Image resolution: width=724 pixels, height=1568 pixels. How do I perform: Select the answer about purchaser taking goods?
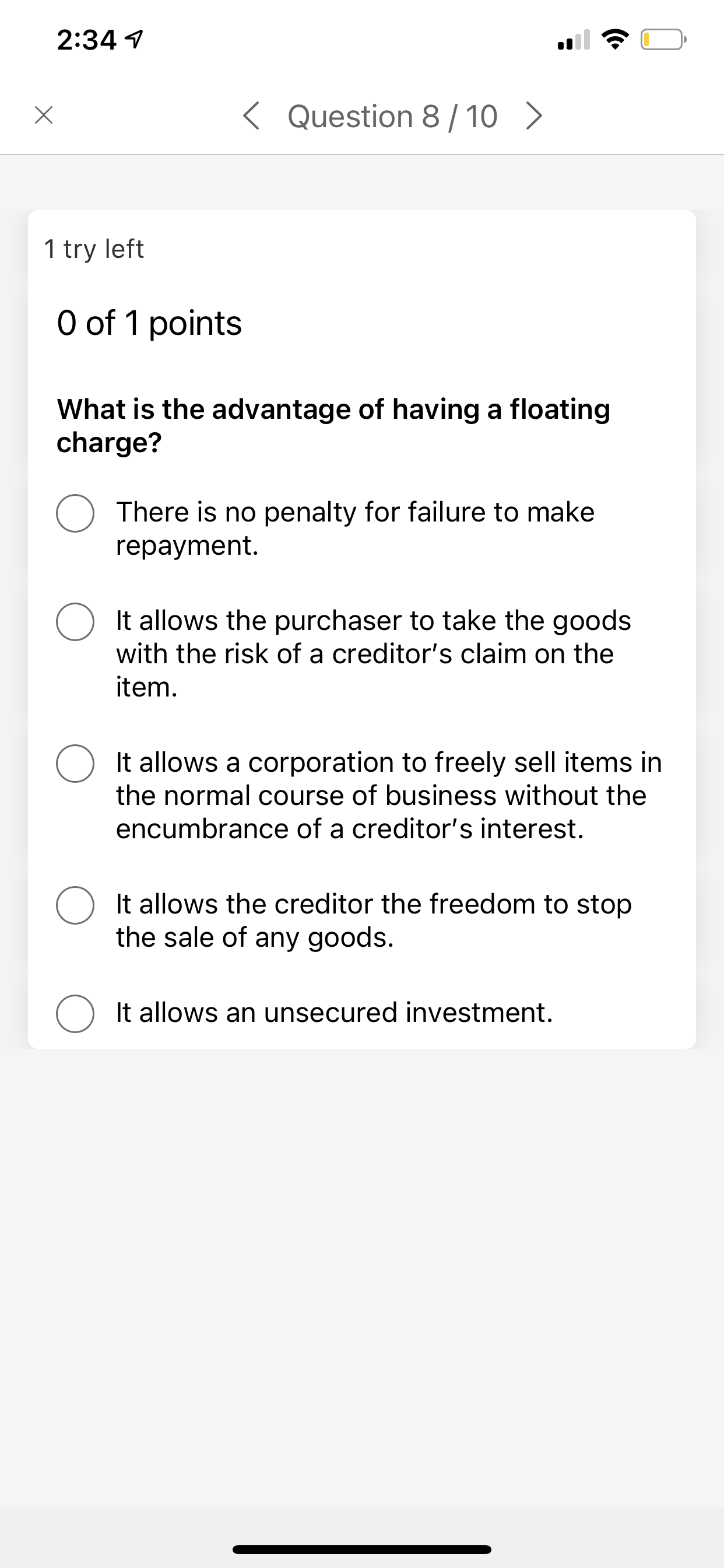75,621
